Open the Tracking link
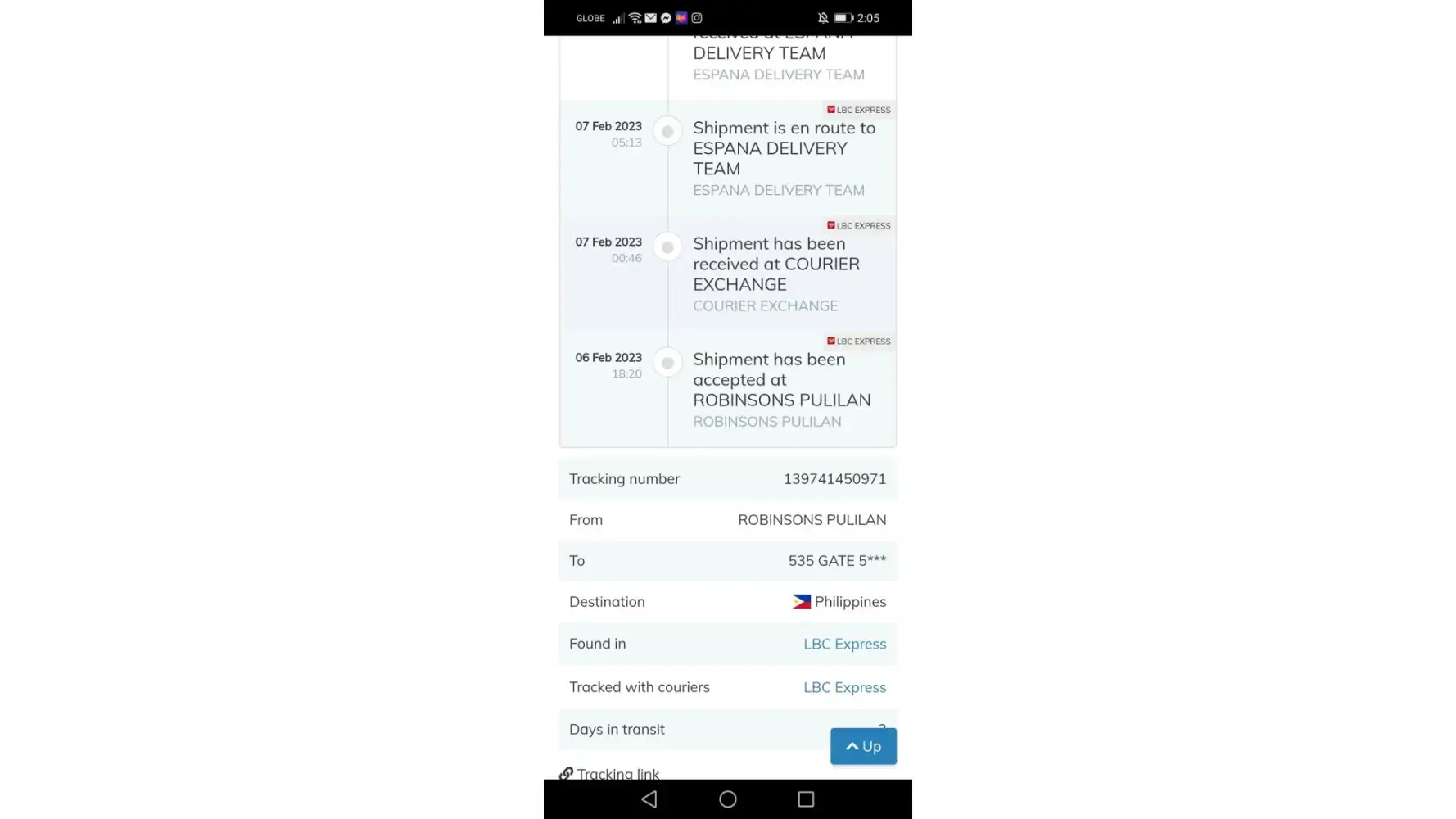The height and width of the screenshot is (819, 1456). [x=617, y=773]
